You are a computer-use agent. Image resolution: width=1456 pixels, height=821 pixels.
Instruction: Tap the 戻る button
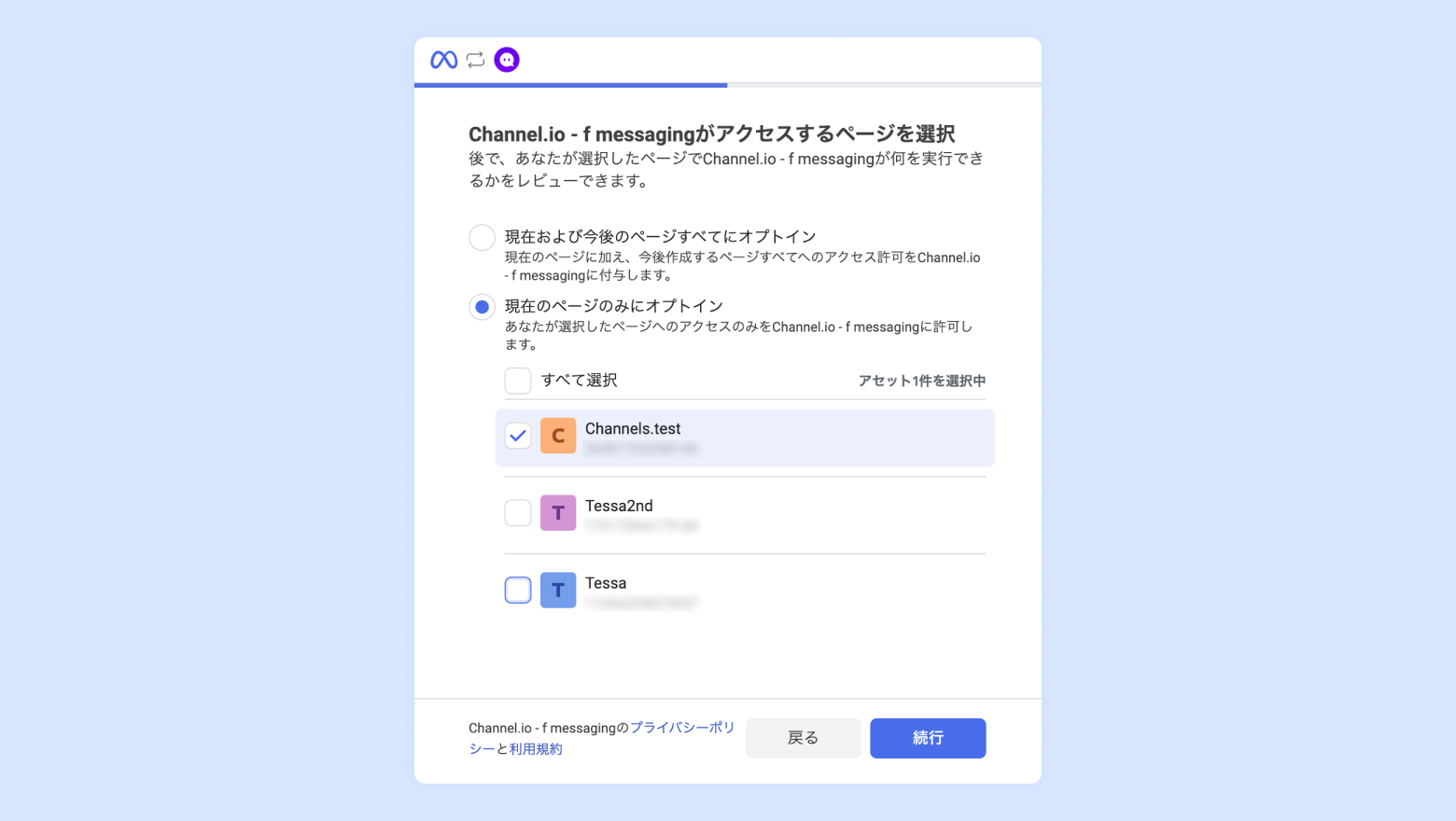[803, 738]
